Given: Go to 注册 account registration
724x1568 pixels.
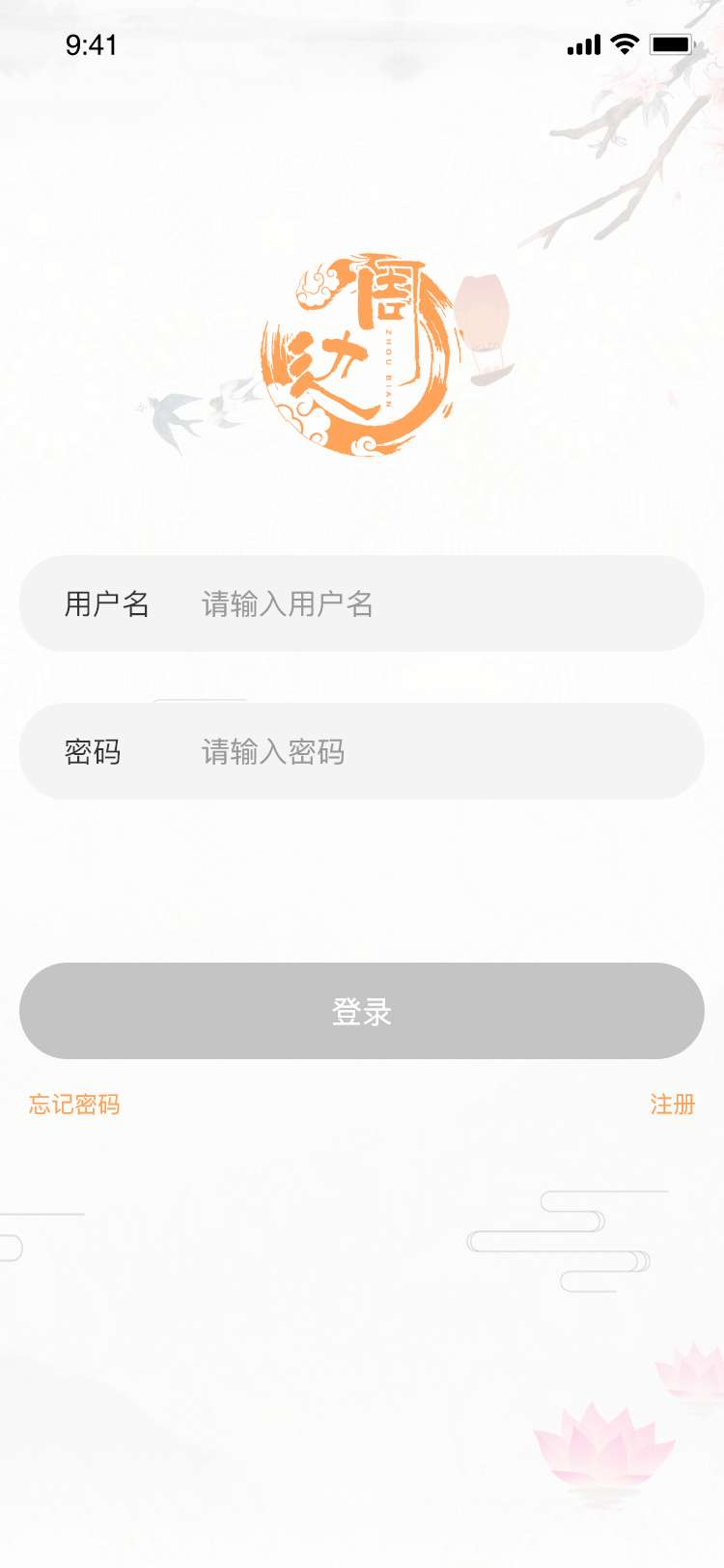Looking at the screenshot, I should 672,1105.
